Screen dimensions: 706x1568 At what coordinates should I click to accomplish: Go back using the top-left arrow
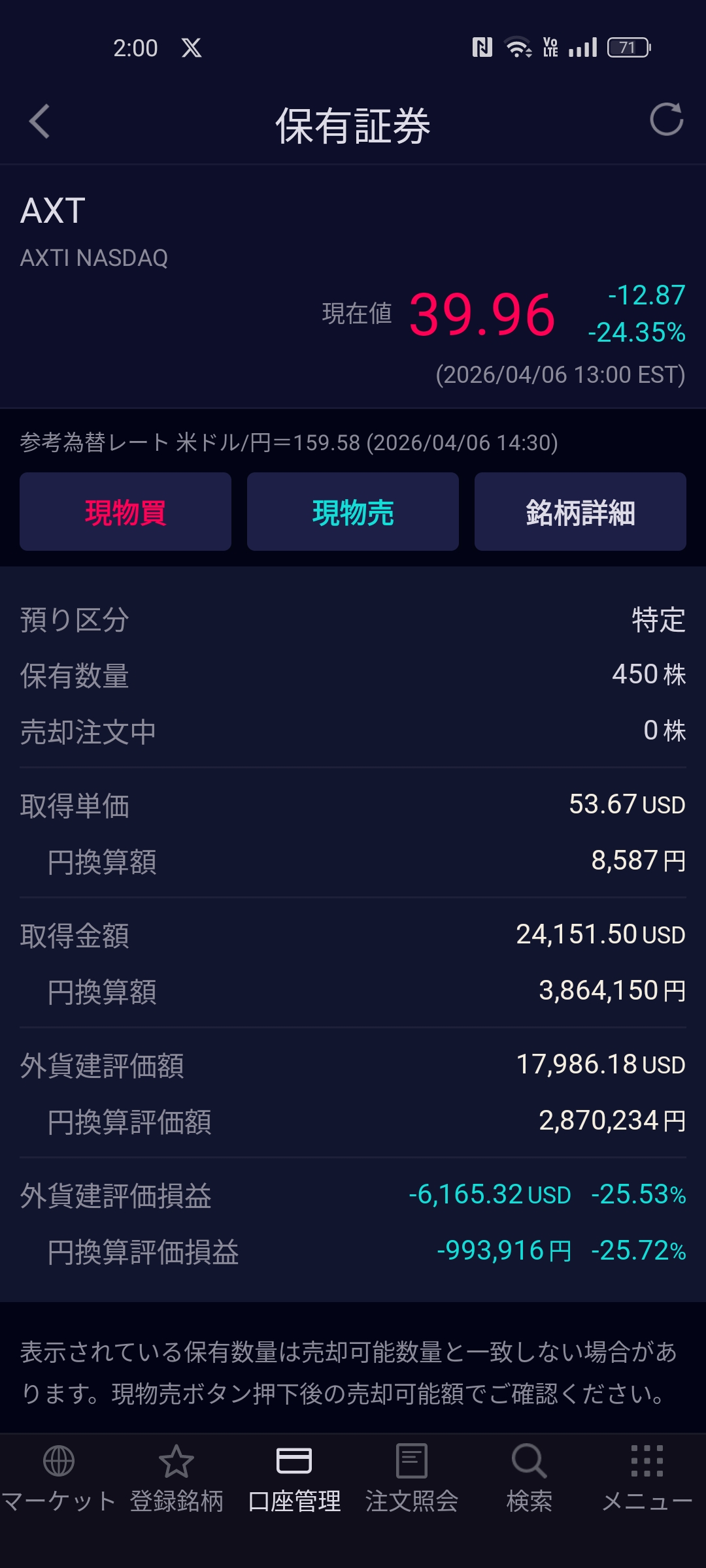point(40,122)
